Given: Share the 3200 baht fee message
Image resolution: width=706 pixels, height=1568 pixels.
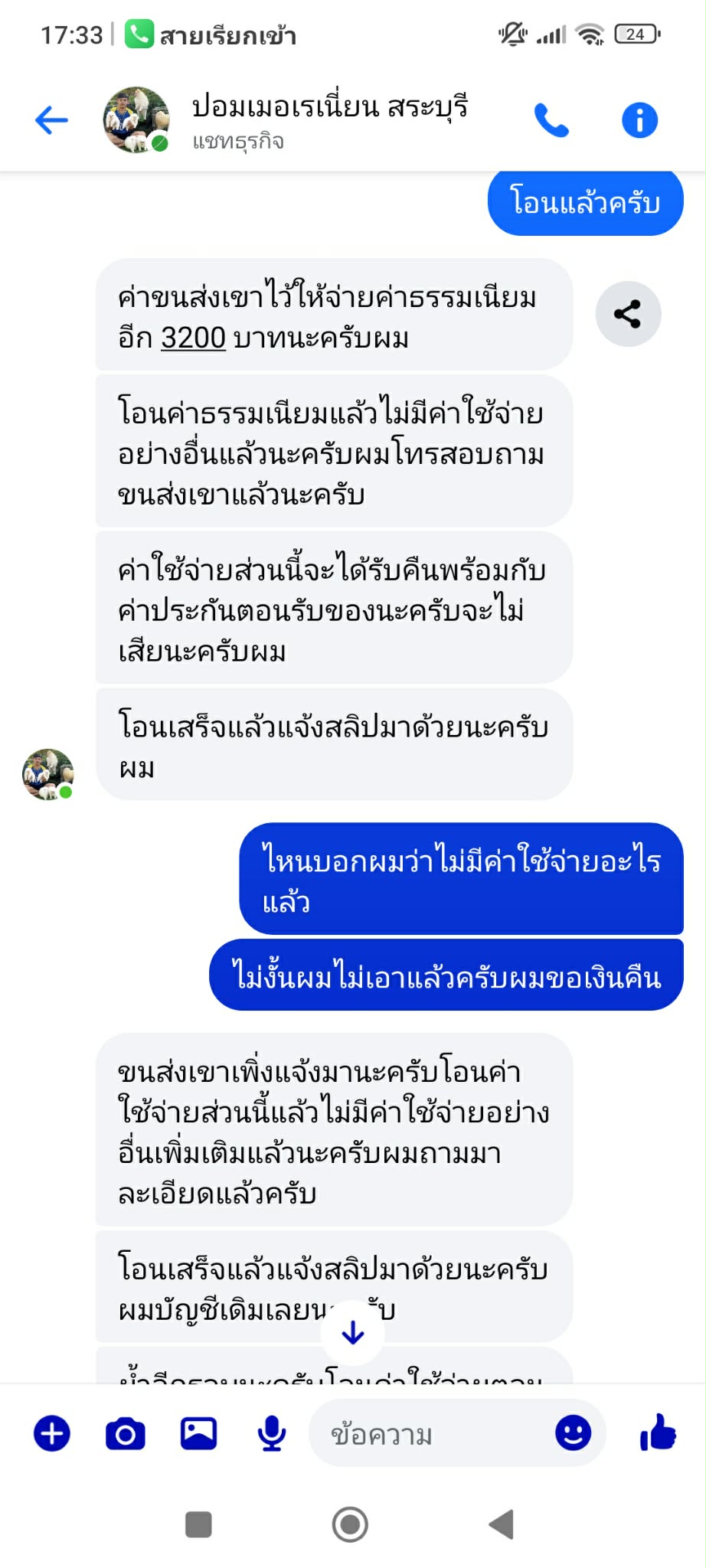Looking at the screenshot, I should pyautogui.click(x=628, y=314).
